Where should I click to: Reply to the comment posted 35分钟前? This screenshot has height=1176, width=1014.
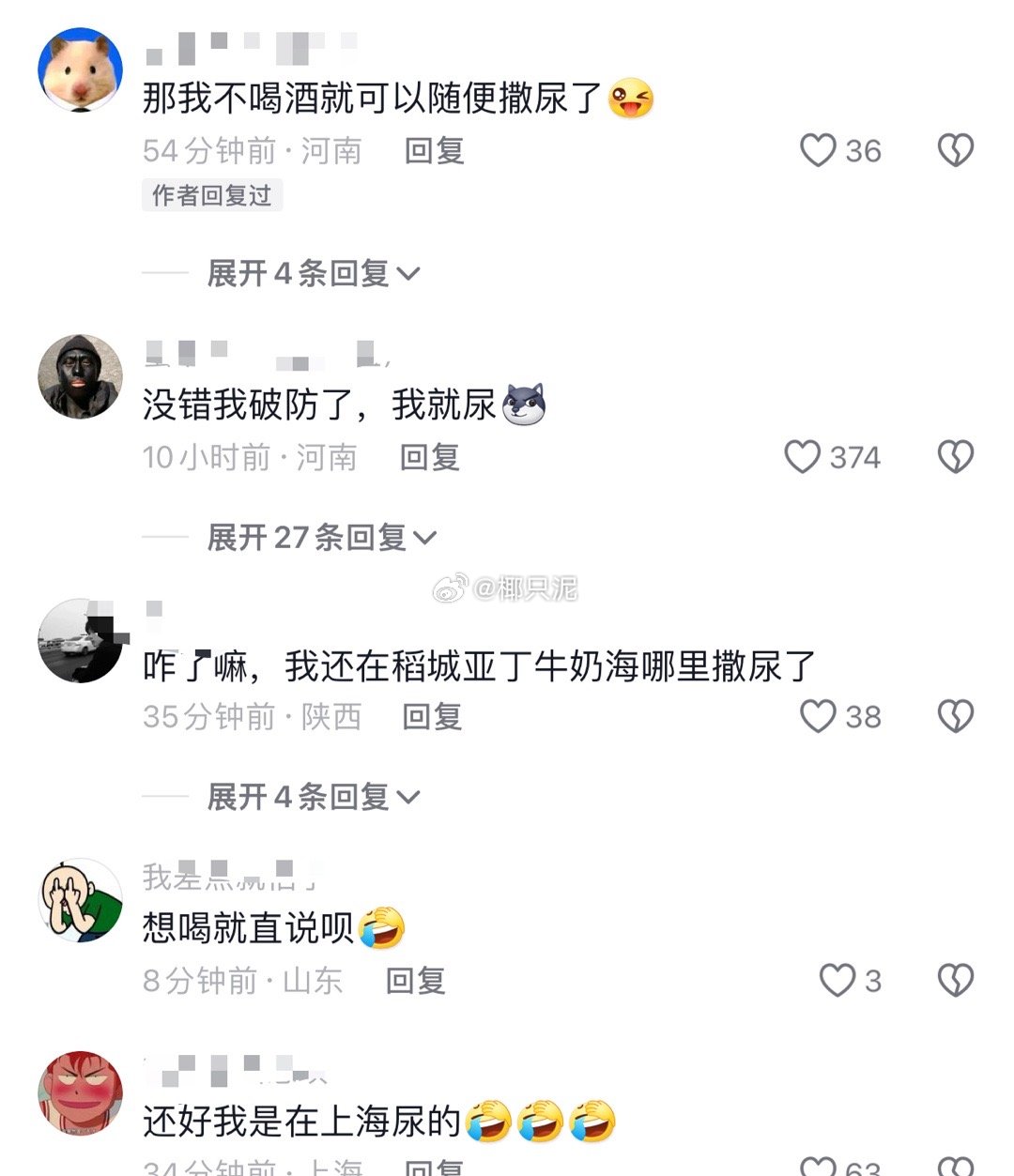point(432,717)
